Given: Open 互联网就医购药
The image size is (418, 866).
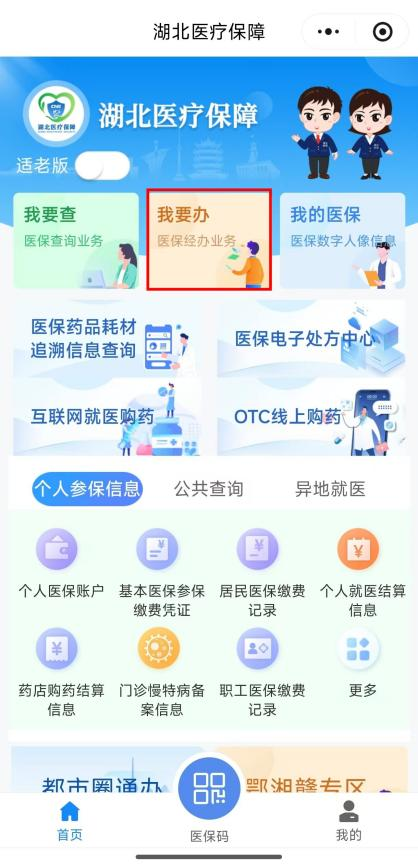Looking at the screenshot, I should tap(107, 417).
